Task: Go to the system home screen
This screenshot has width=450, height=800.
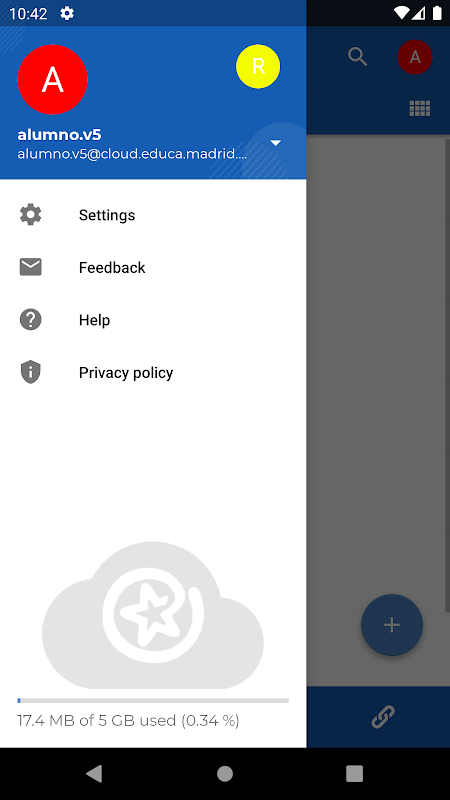Action: [224, 774]
